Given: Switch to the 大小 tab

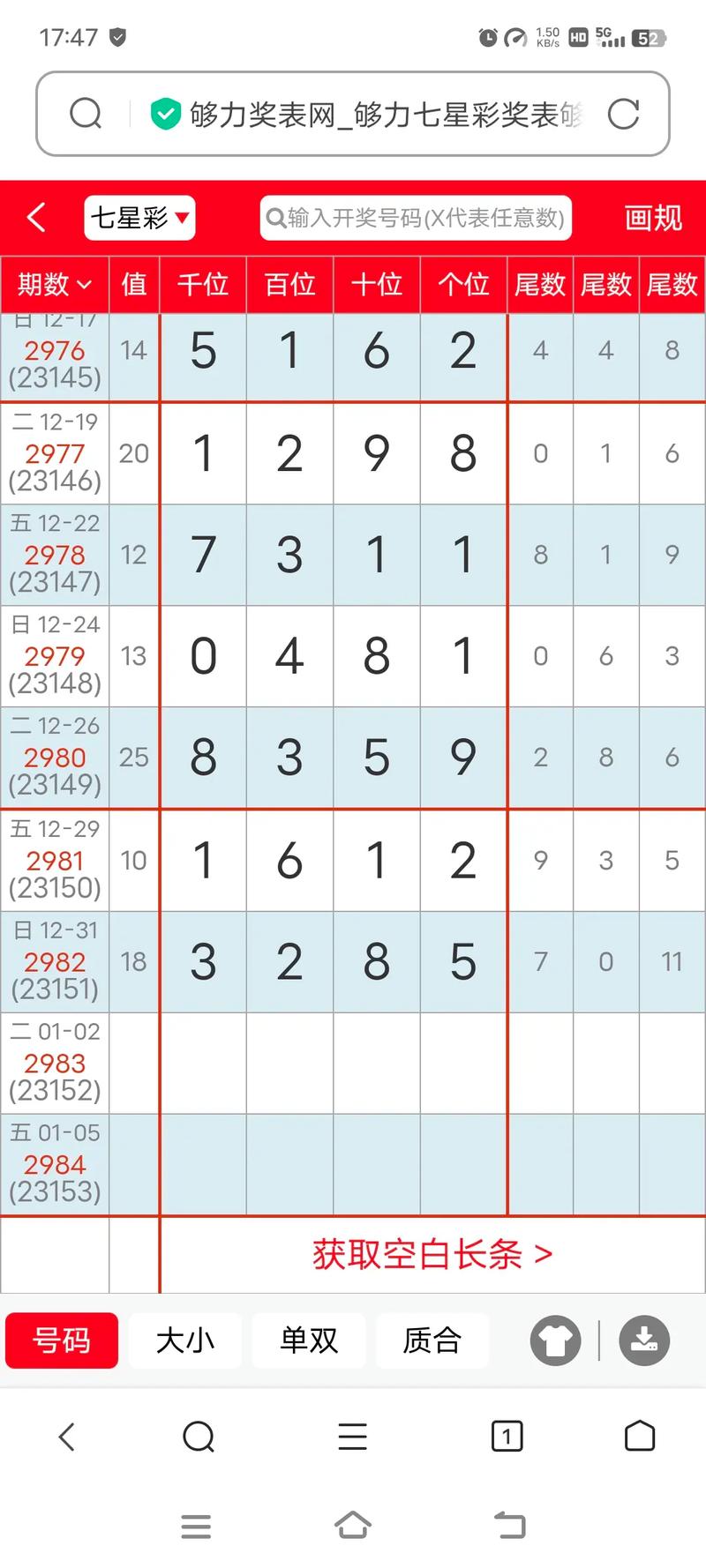Looking at the screenshot, I should click(x=185, y=1340).
